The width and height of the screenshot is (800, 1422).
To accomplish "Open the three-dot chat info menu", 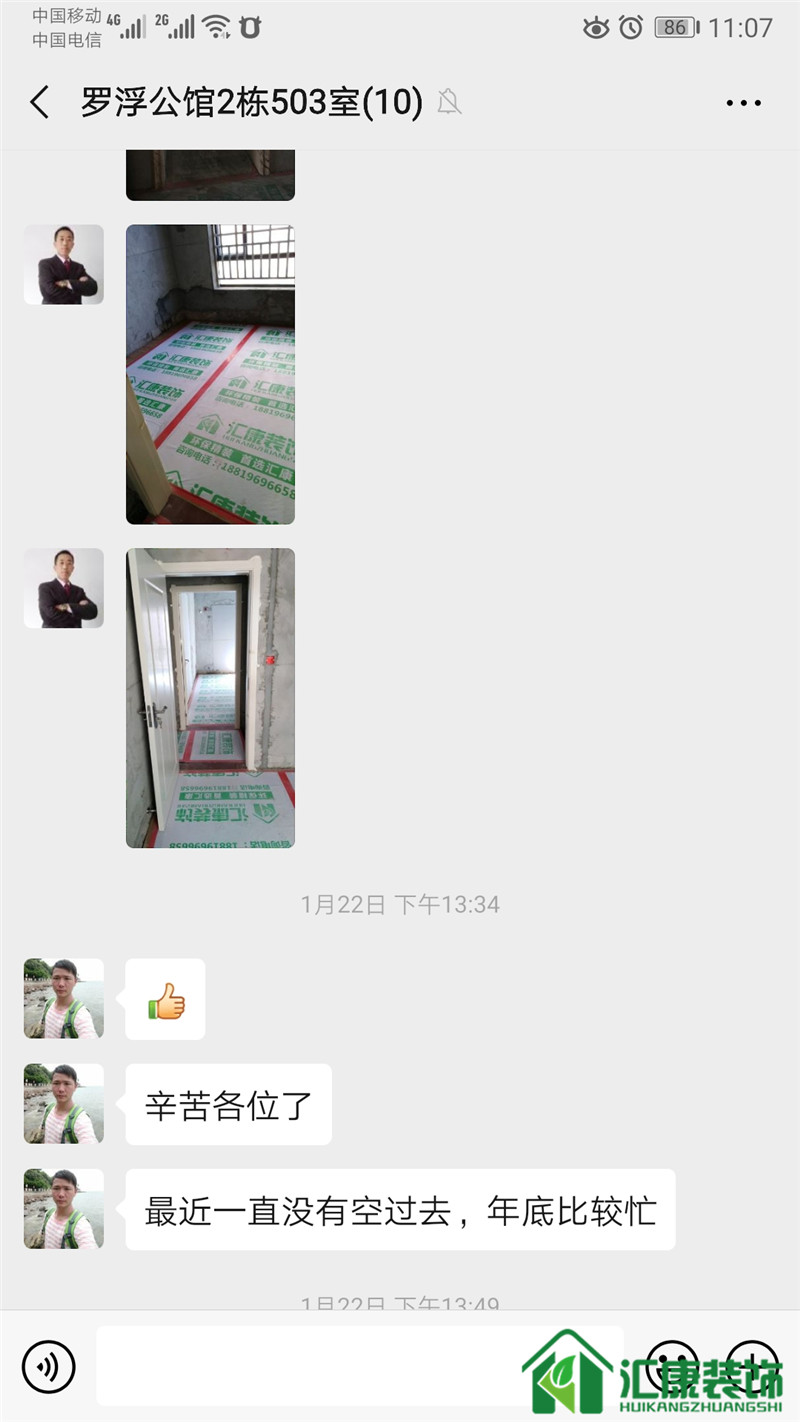I will tap(743, 103).
